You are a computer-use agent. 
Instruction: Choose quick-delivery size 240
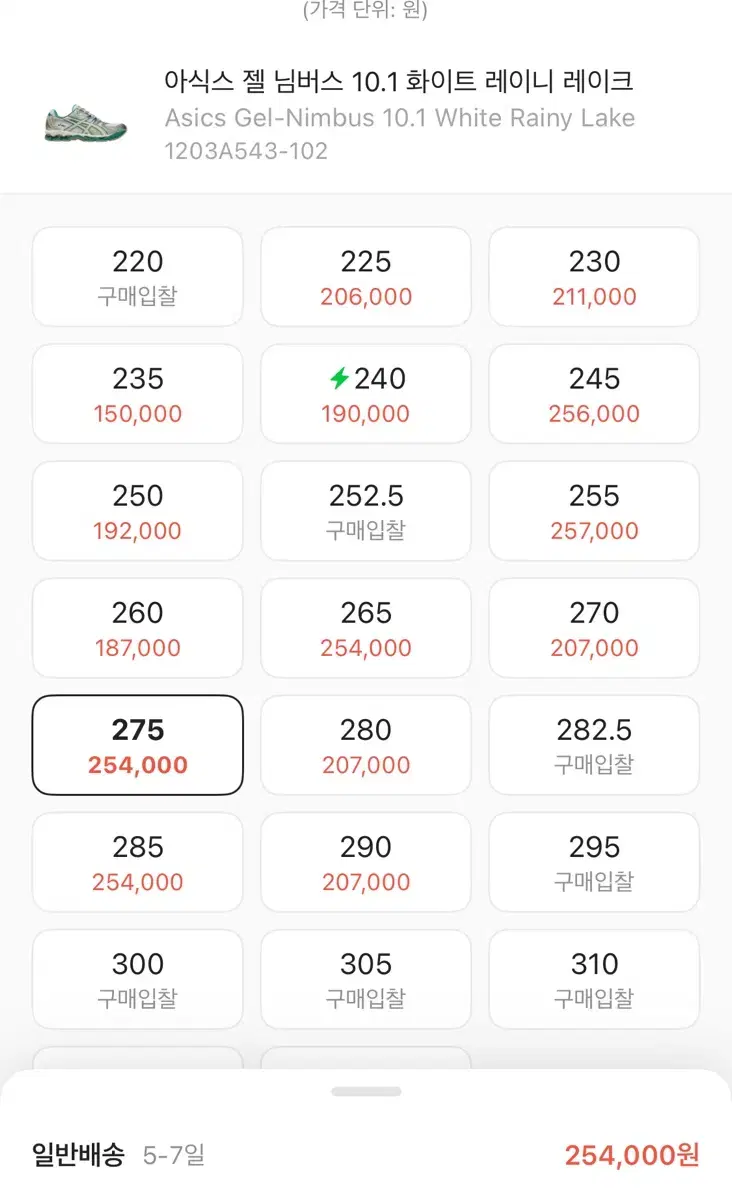pyautogui.click(x=366, y=394)
